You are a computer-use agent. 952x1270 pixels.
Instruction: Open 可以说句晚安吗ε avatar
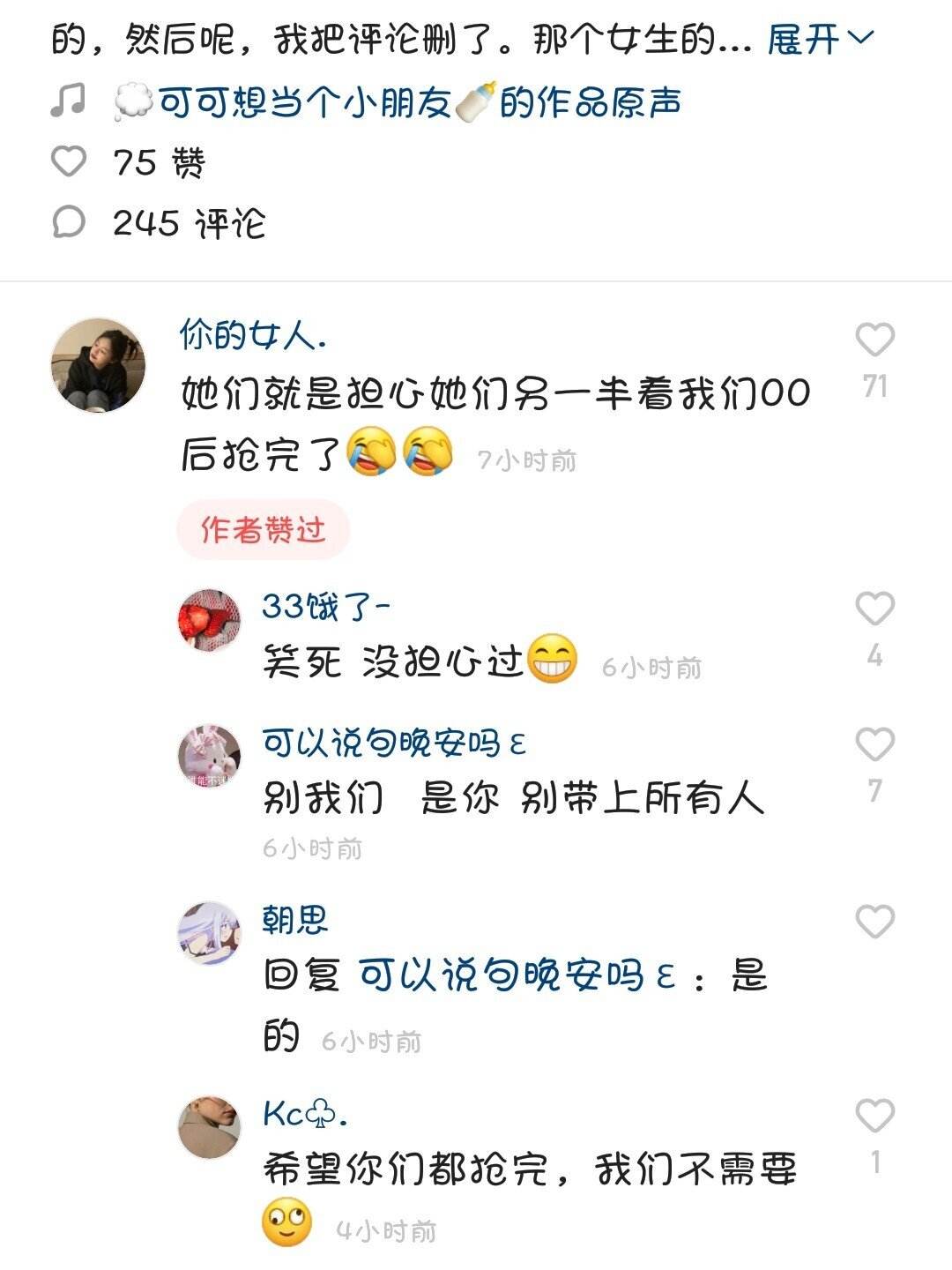click(209, 756)
